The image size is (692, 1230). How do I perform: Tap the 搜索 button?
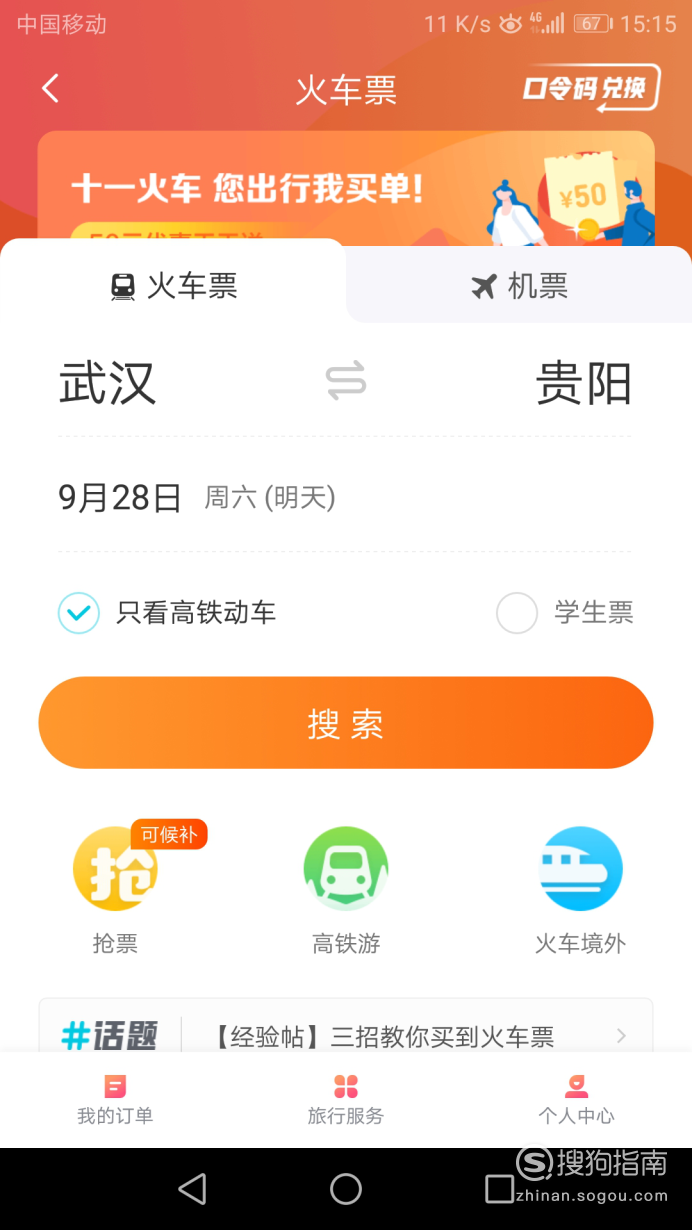point(346,723)
